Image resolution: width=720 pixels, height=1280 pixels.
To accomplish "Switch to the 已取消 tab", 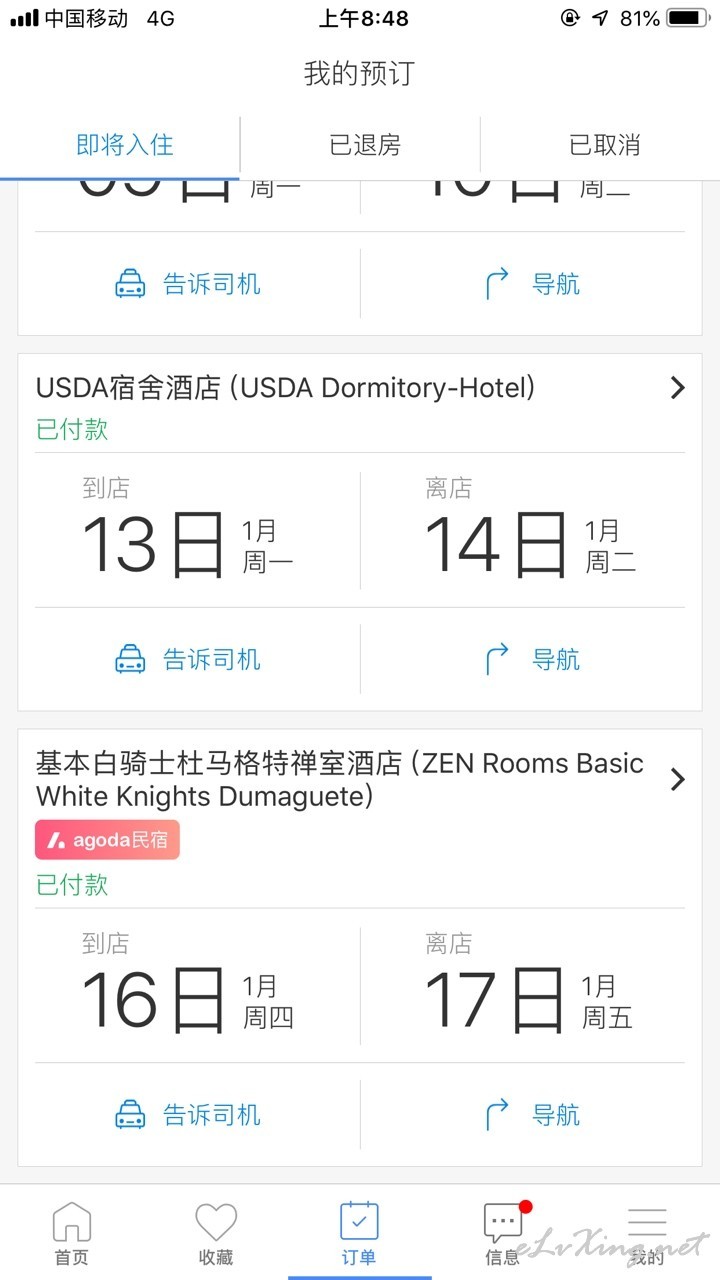I will click(x=604, y=145).
